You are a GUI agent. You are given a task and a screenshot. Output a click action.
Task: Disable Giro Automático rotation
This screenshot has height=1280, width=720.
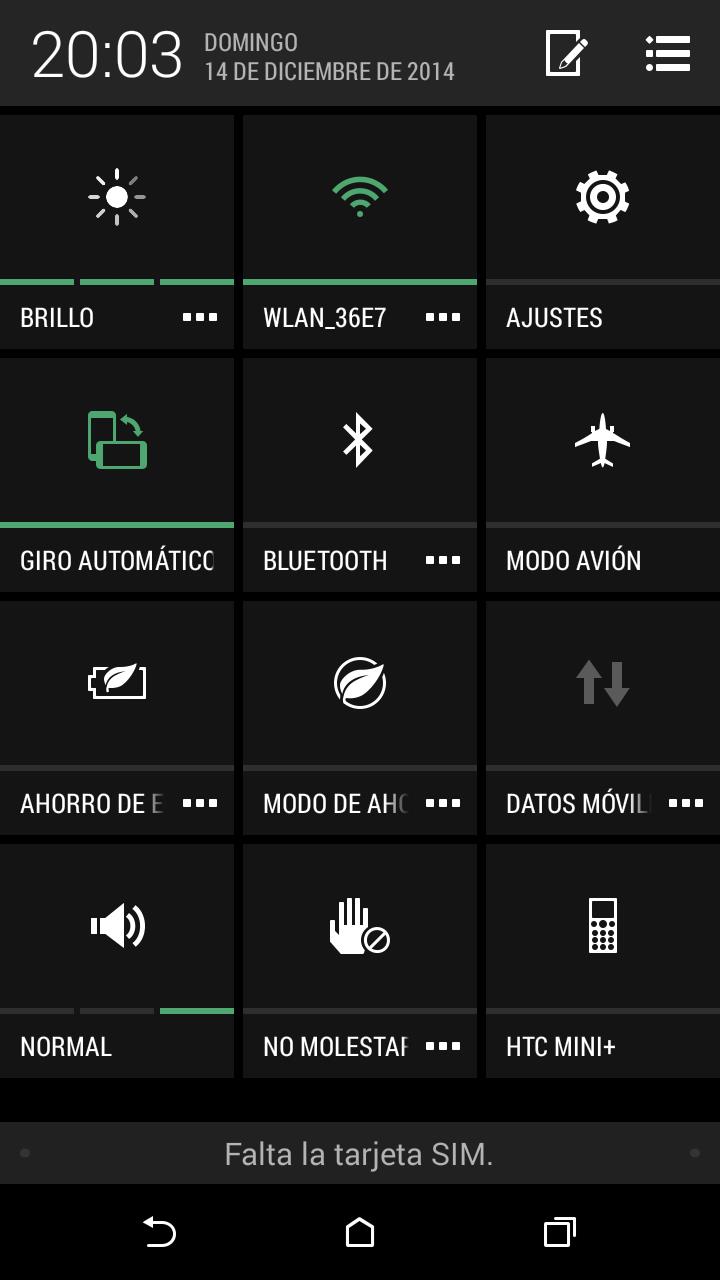pos(117,440)
